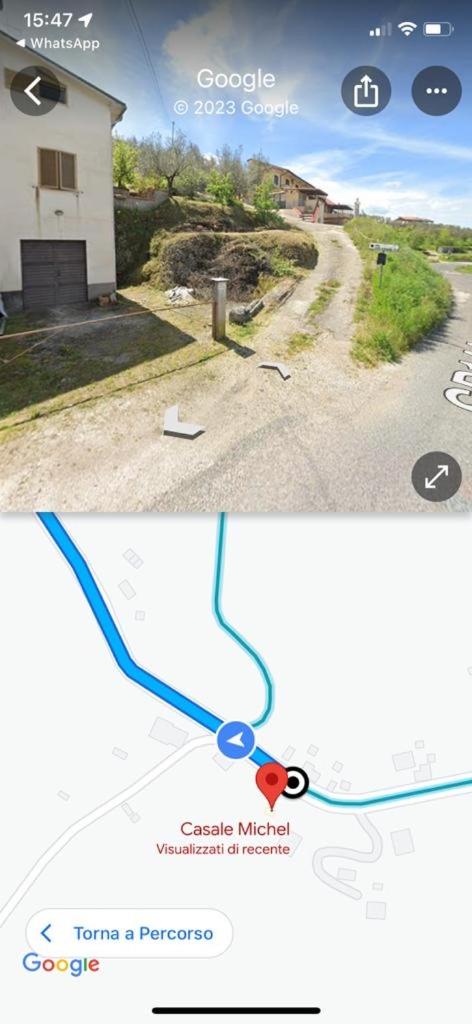The height and width of the screenshot is (1024, 472).
Task: Share this Street View location
Action: pos(366,91)
